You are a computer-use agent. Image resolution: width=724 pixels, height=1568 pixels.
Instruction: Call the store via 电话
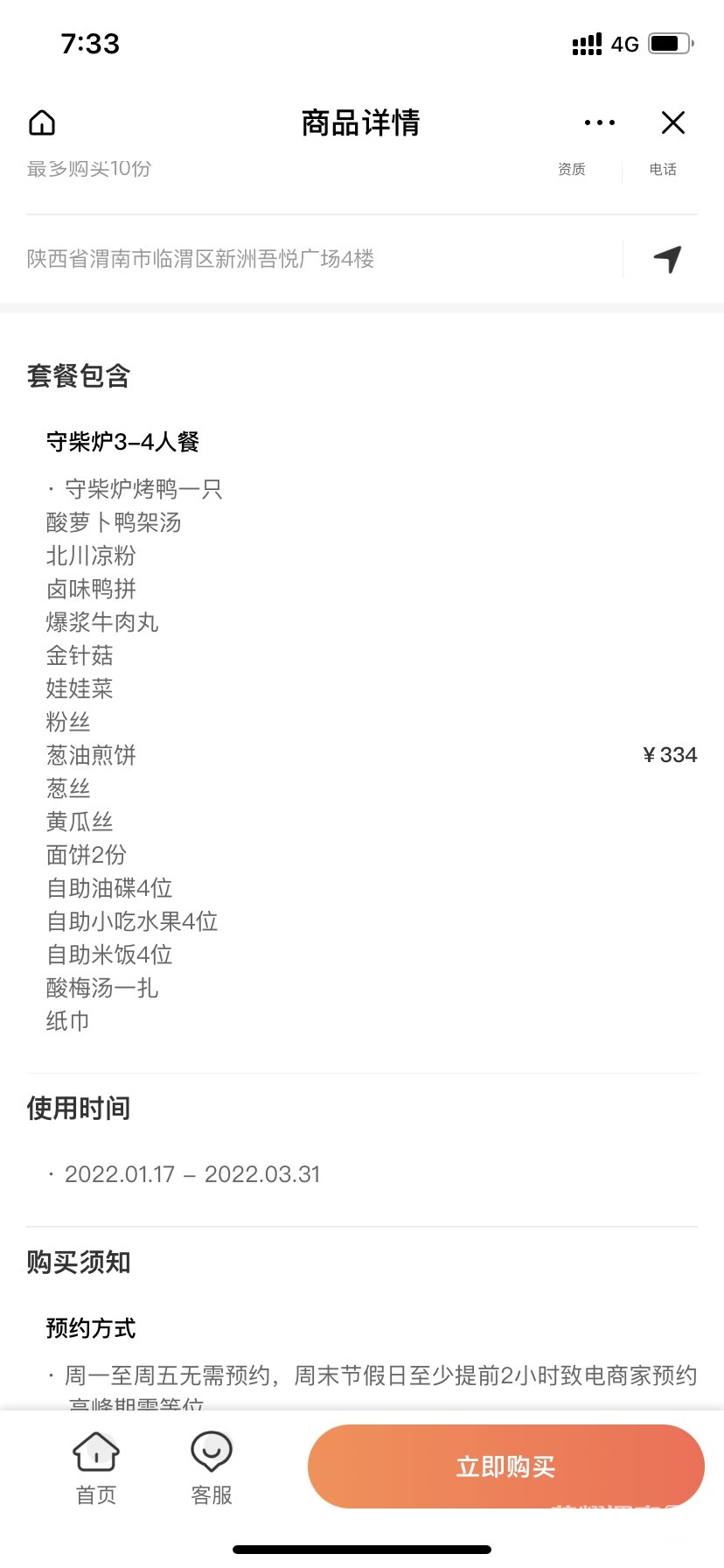[663, 170]
